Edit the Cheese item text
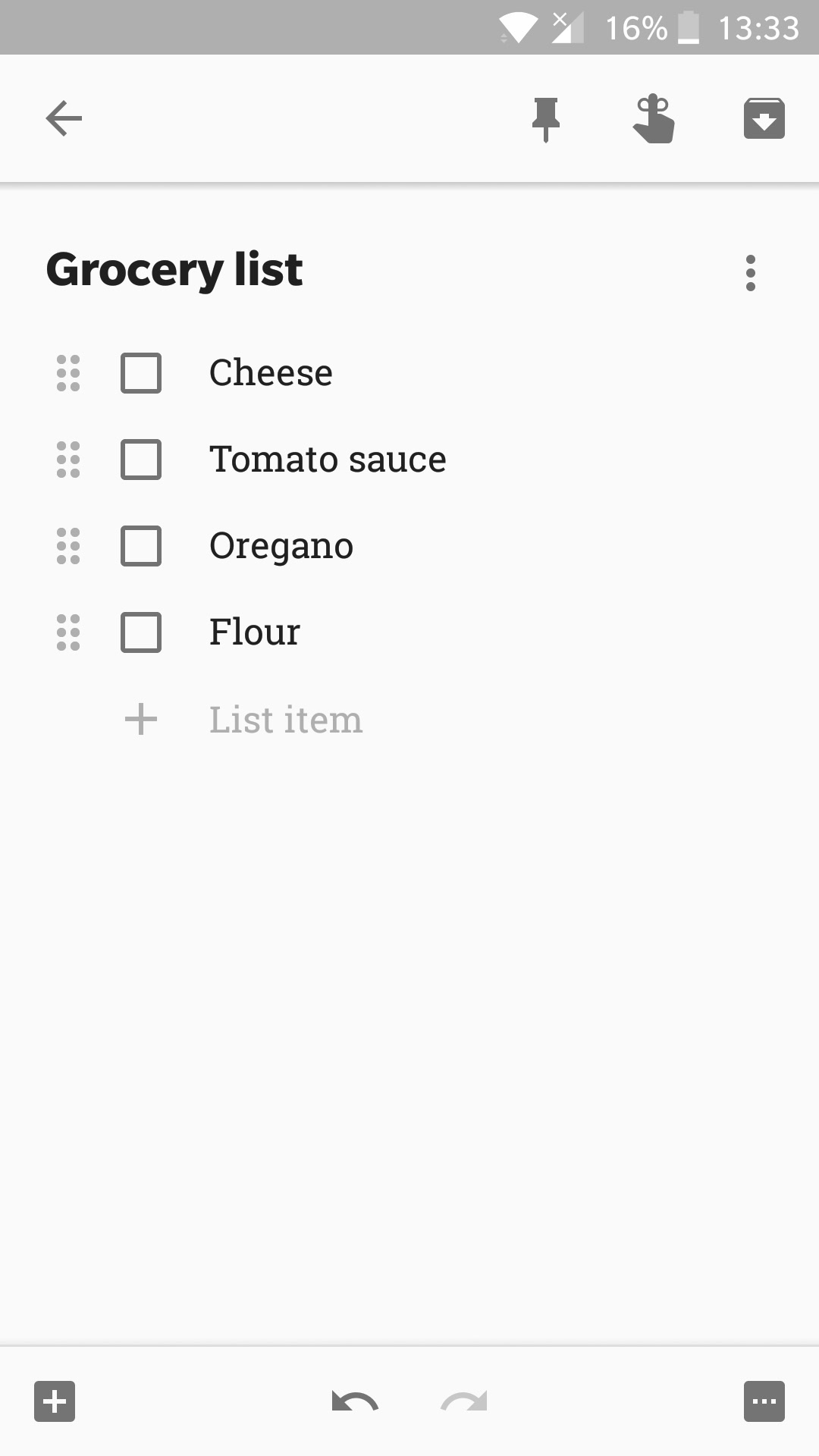 (x=271, y=373)
